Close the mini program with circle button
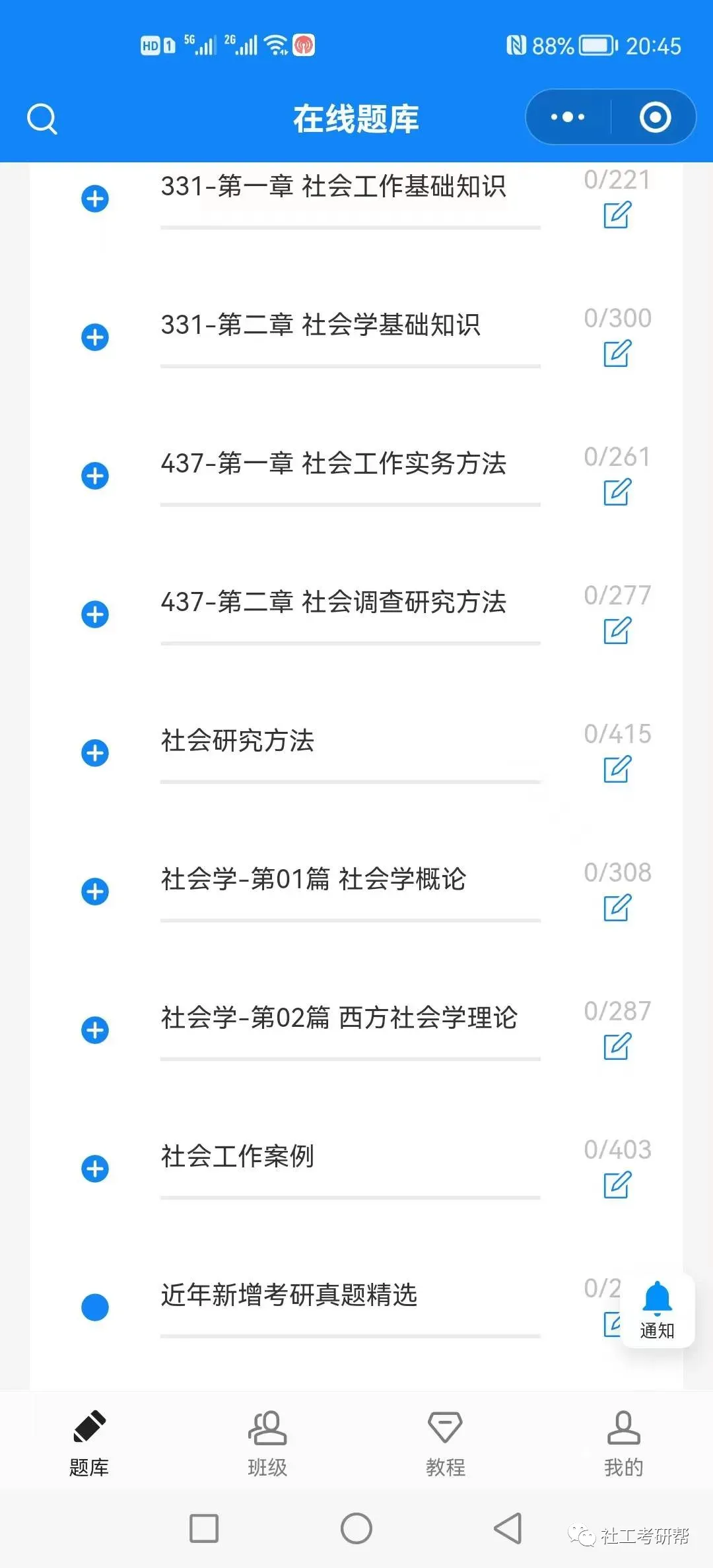Image resolution: width=713 pixels, height=1568 pixels. pyautogui.click(x=655, y=117)
